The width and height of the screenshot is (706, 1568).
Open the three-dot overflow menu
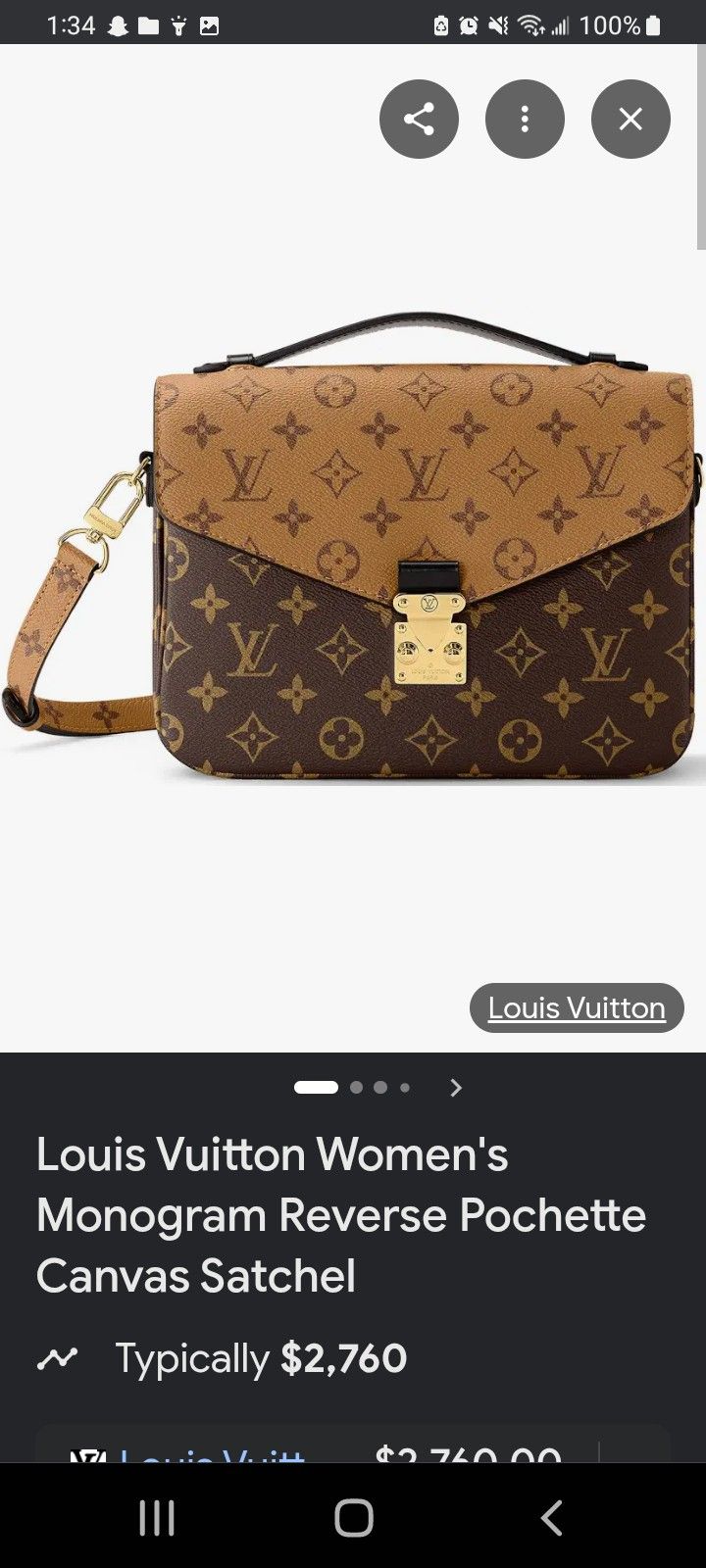(525, 118)
